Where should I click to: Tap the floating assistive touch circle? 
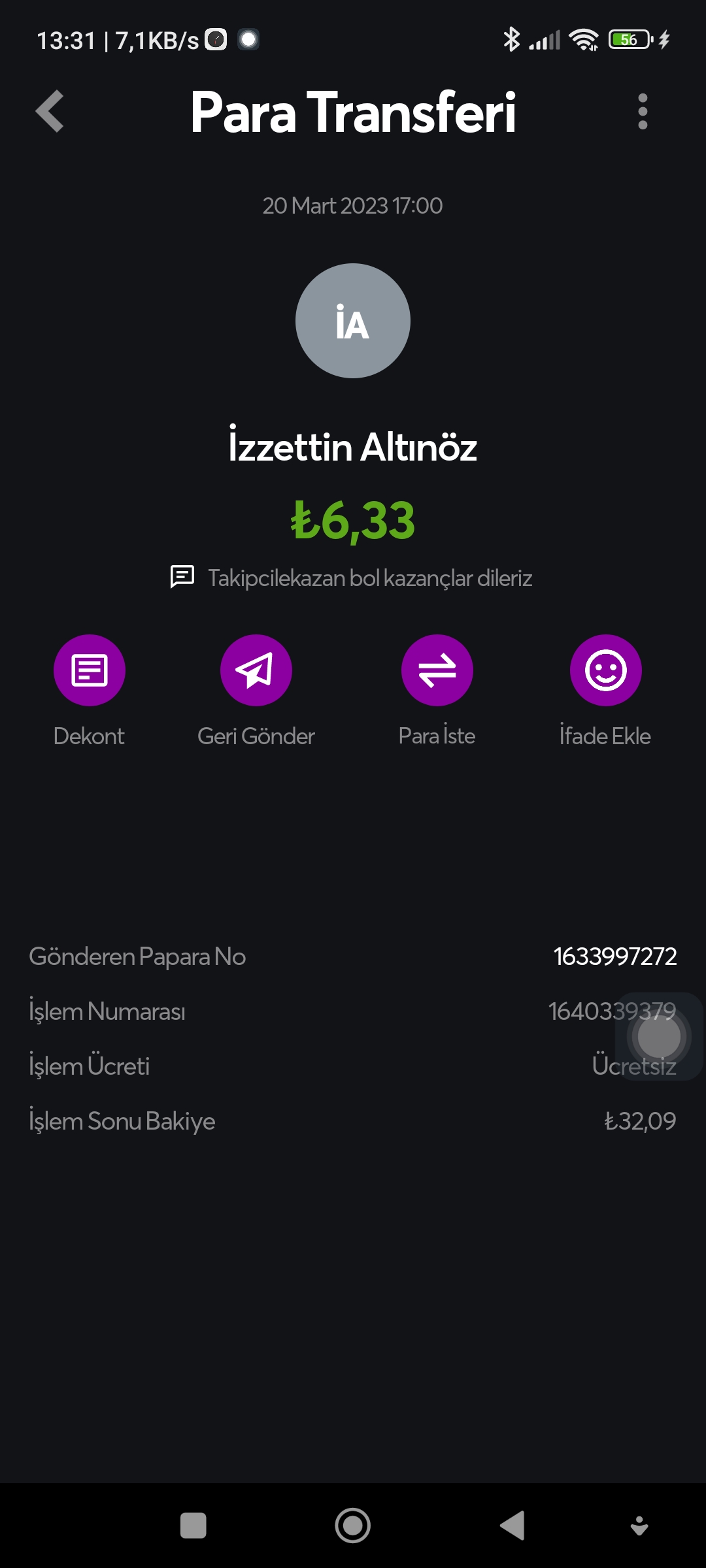pyautogui.click(x=659, y=1036)
